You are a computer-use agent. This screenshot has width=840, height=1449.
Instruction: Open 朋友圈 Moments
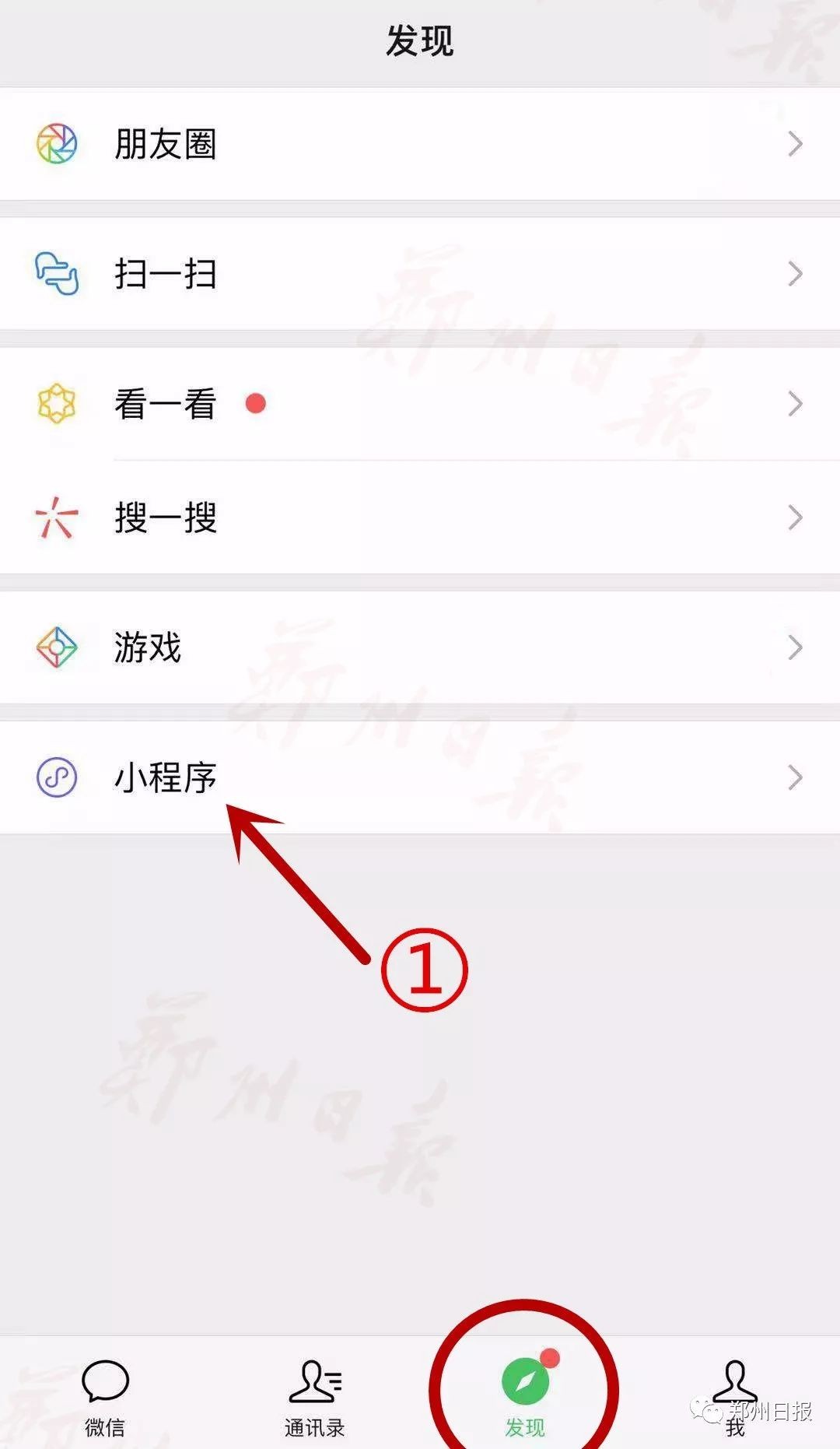coord(420,144)
